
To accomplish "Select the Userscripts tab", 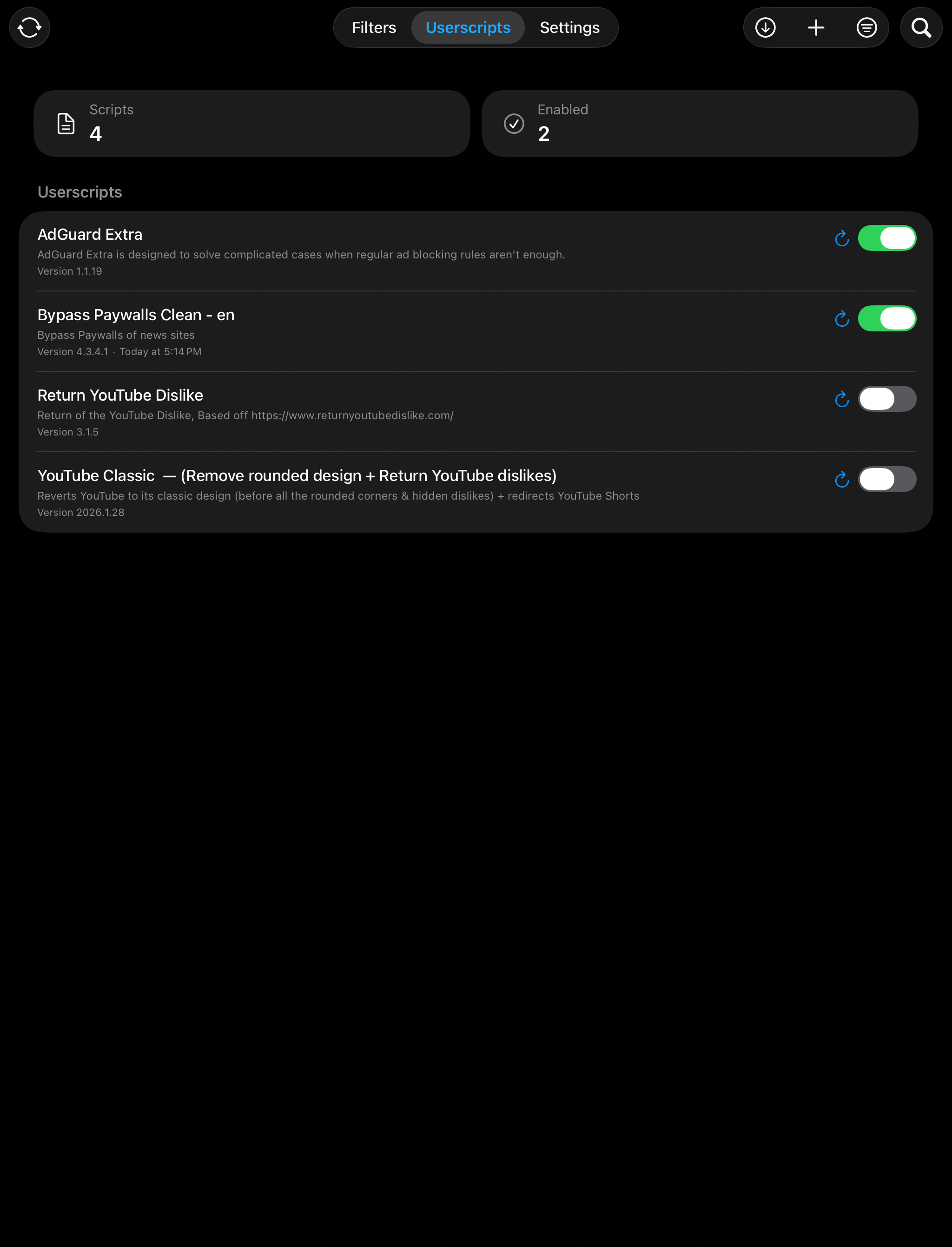I will coord(468,27).
